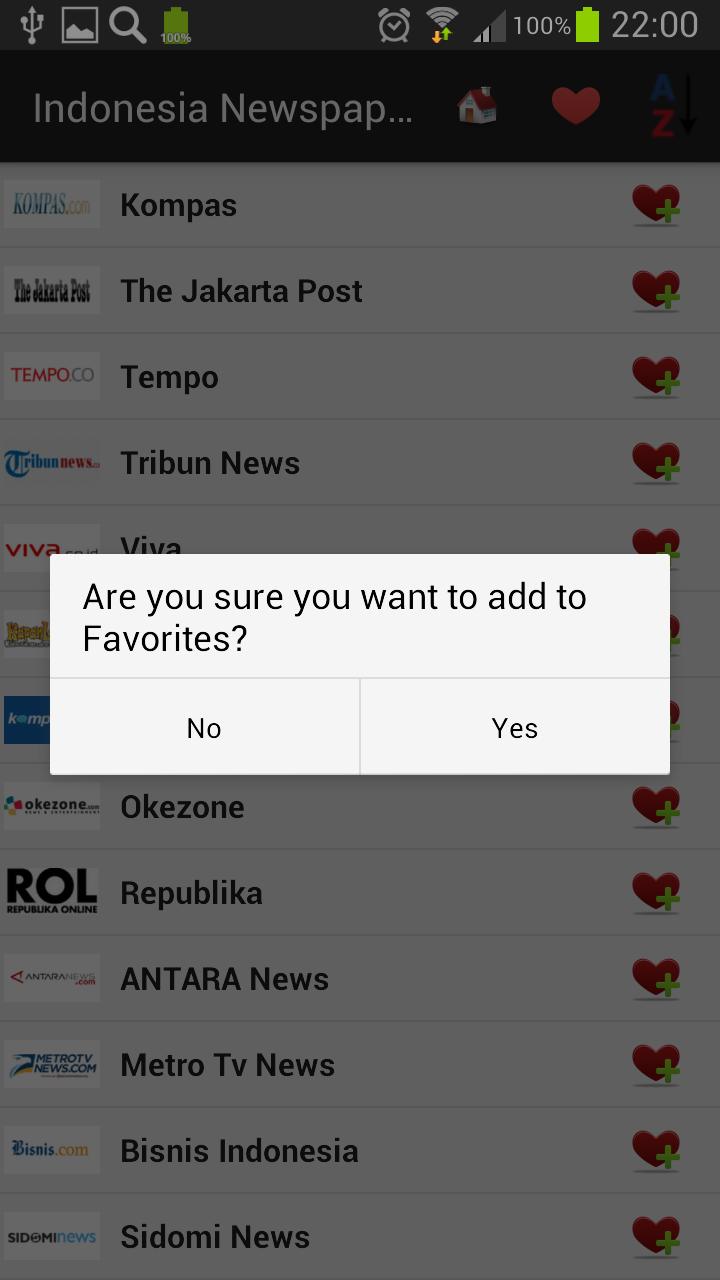Confirm adding to Favorites with Yes
This screenshot has height=1280, width=720.
[x=515, y=727]
